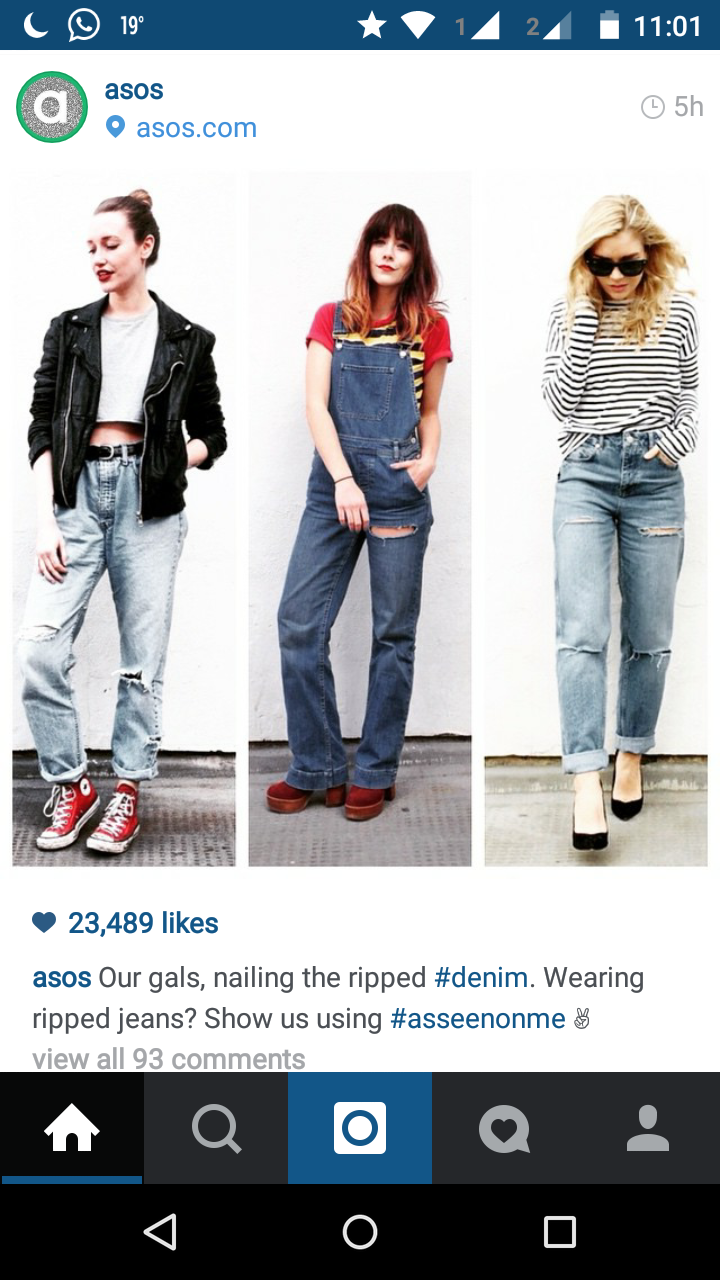Switch to the Search tab
The image size is (720, 1280).
(x=216, y=1129)
